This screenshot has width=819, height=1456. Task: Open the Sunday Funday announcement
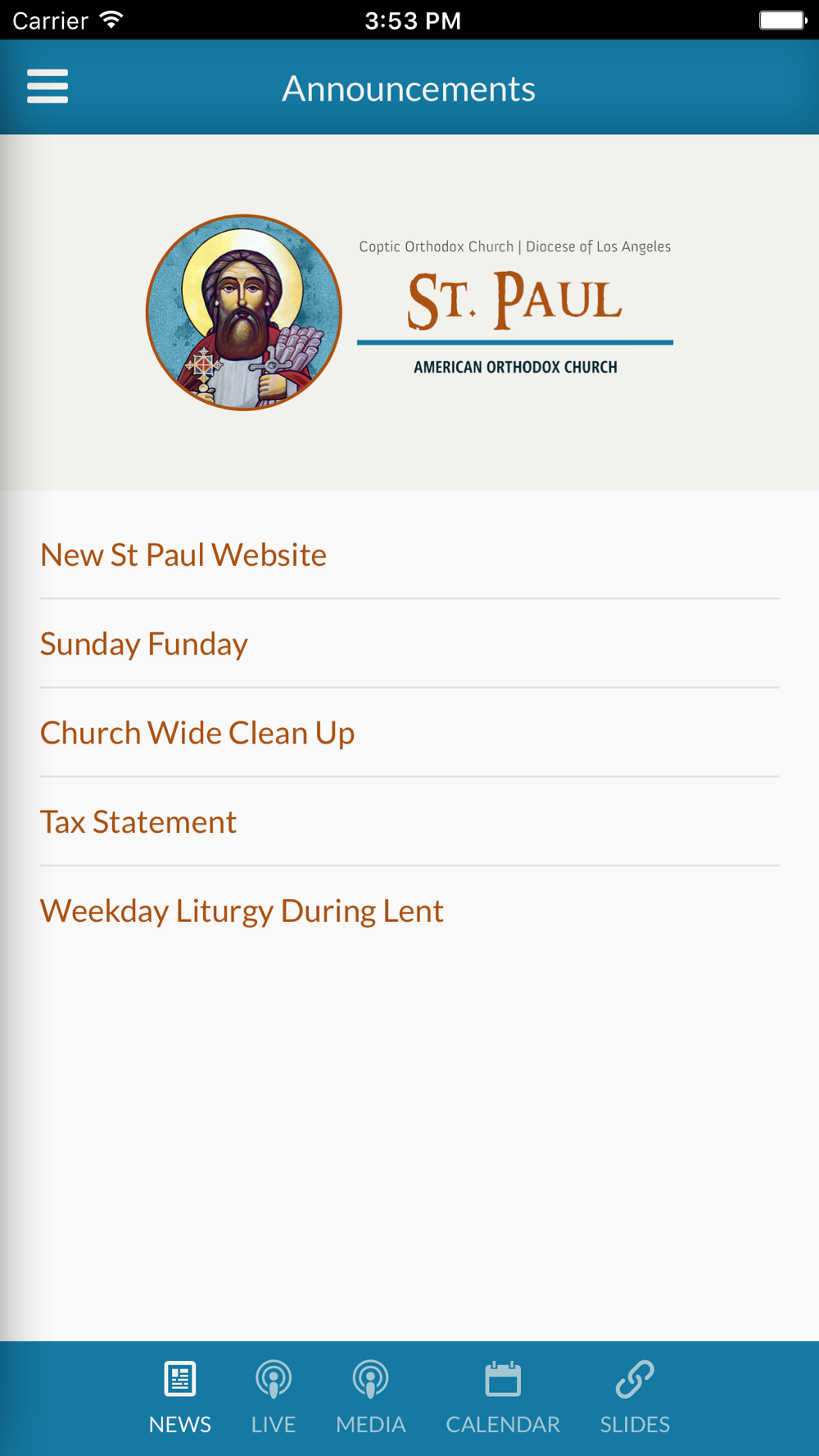[x=409, y=644]
